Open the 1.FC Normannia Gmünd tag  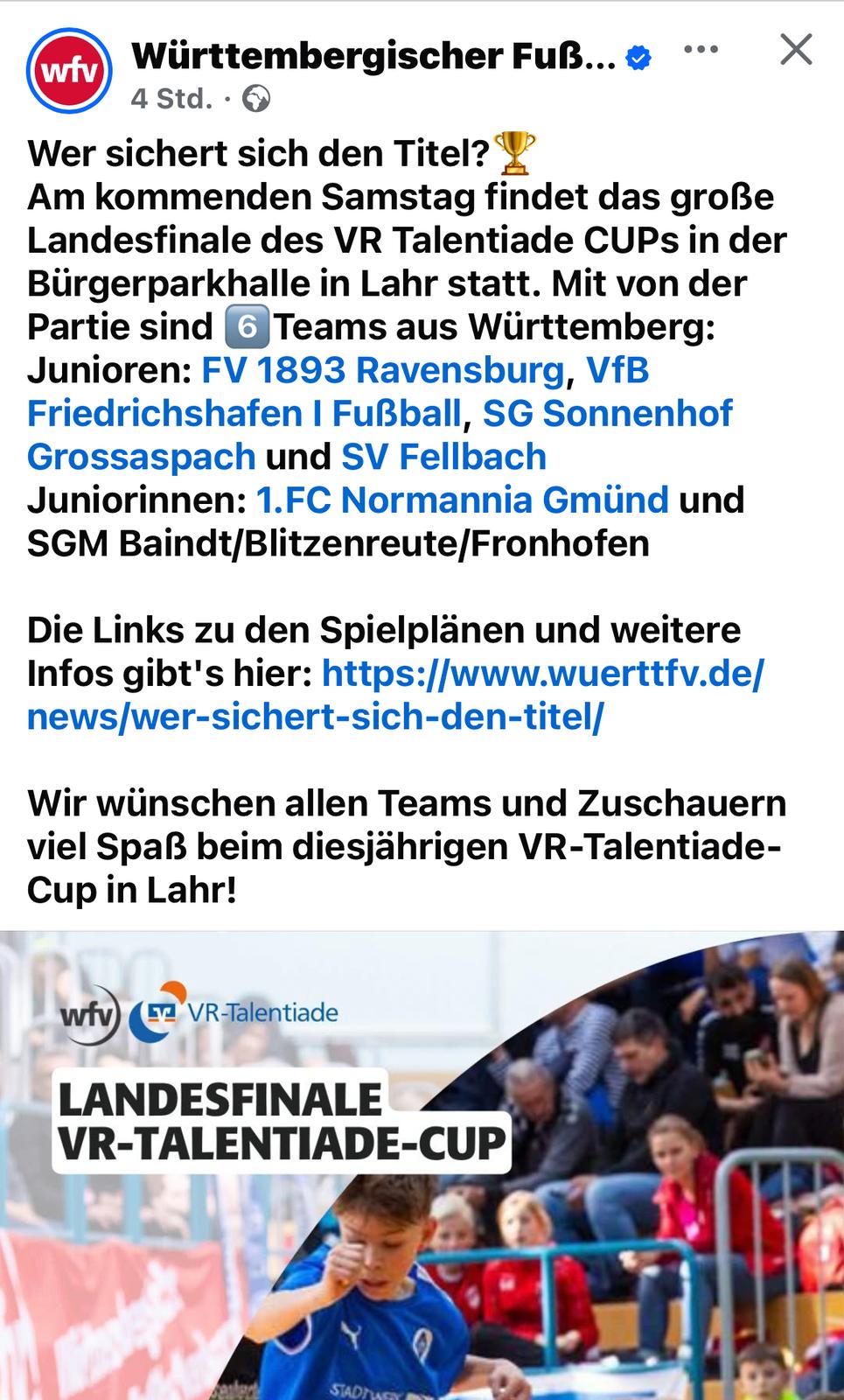click(462, 500)
